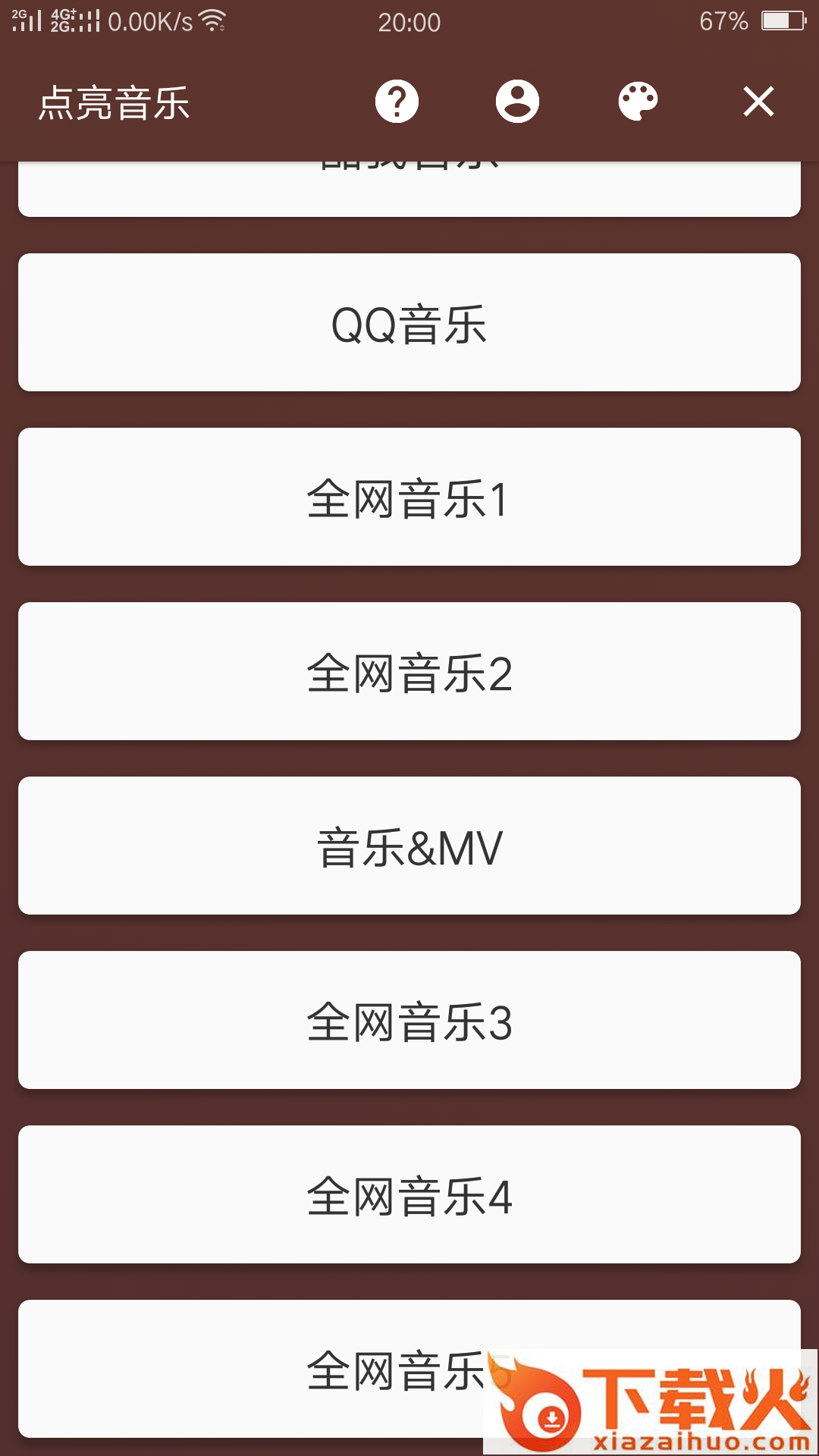Select 全网音乐4
Image resolution: width=819 pixels, height=1456 pixels.
click(x=409, y=1195)
